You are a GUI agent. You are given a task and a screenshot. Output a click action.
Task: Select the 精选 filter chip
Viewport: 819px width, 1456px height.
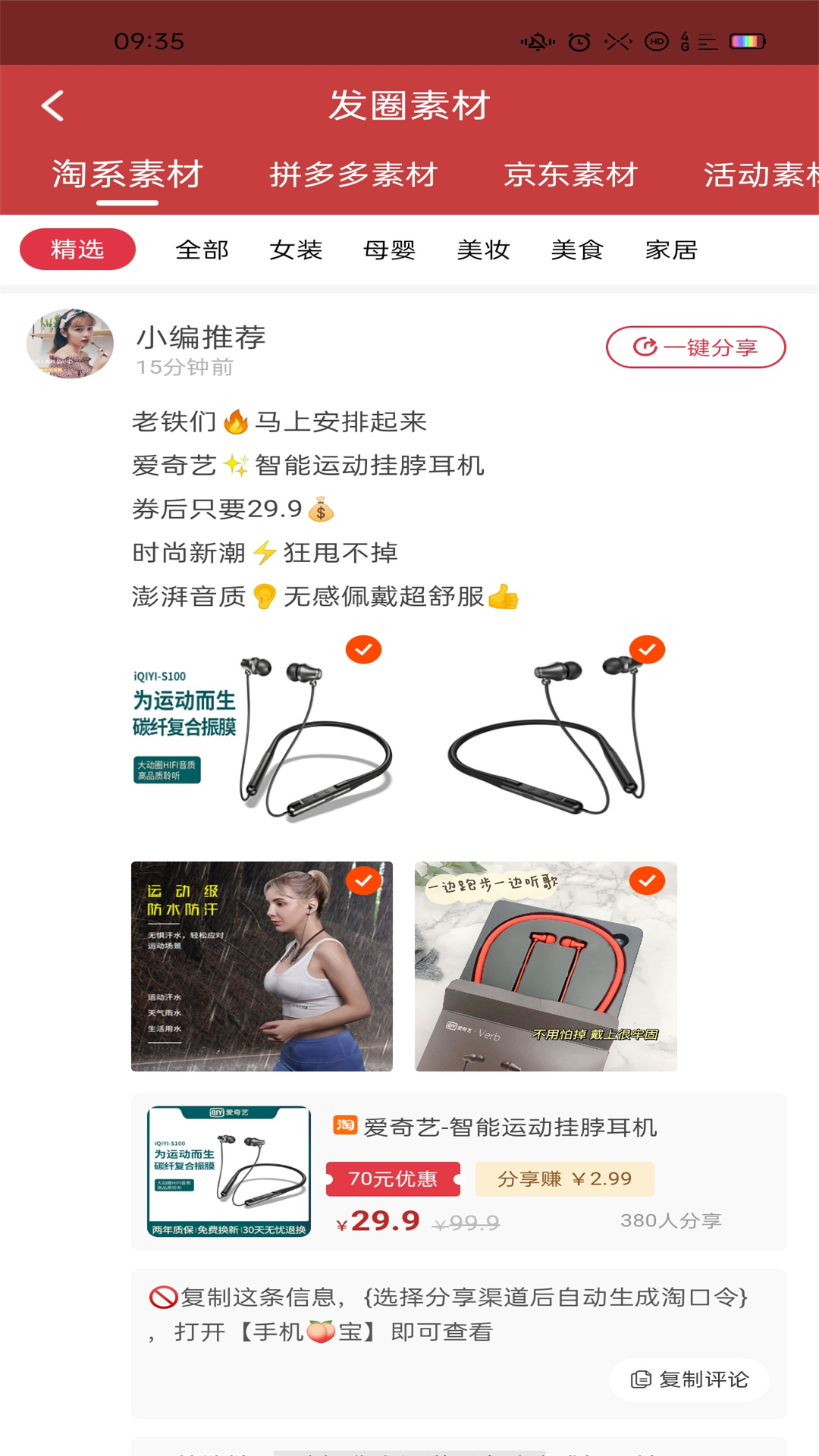pyautogui.click(x=77, y=249)
